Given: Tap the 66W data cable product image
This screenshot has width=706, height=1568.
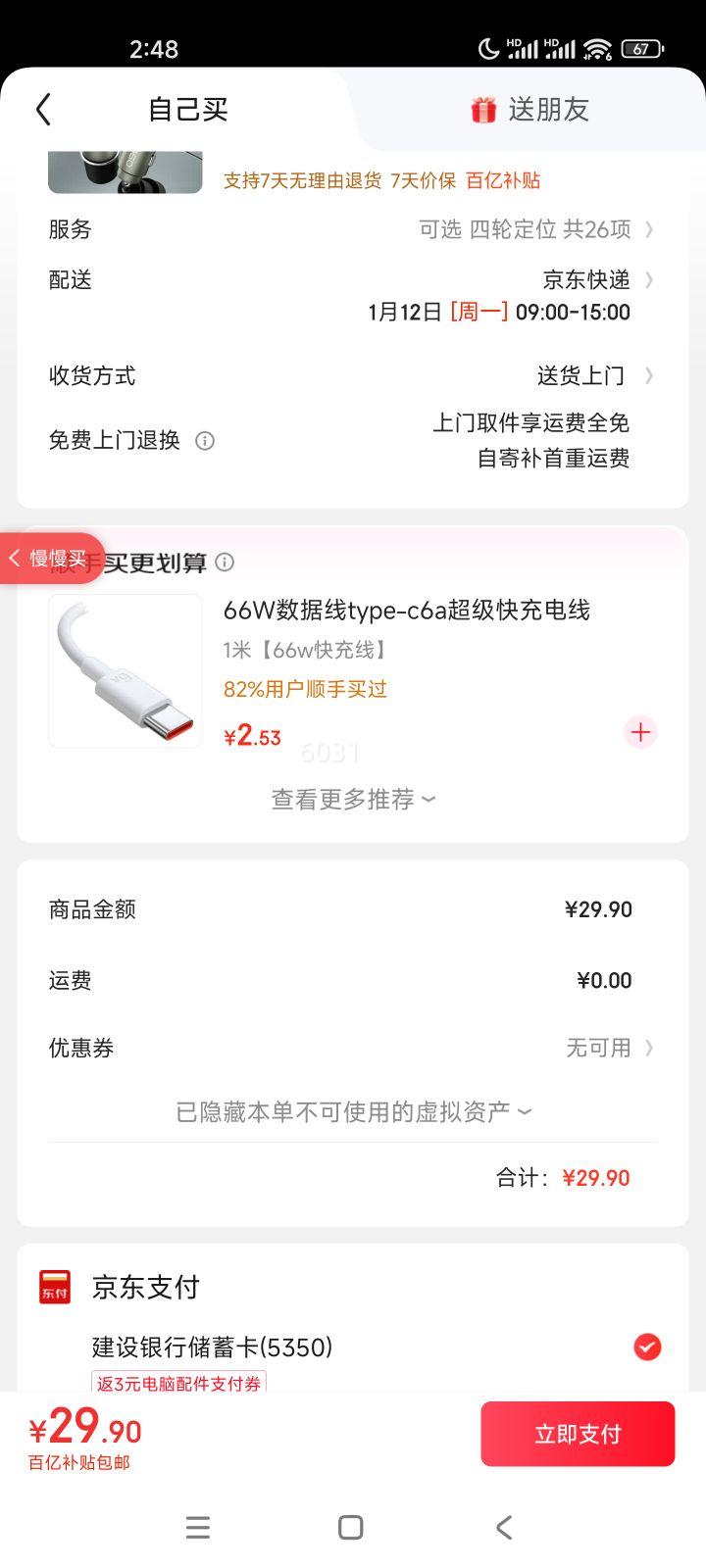Looking at the screenshot, I should click(x=125, y=670).
